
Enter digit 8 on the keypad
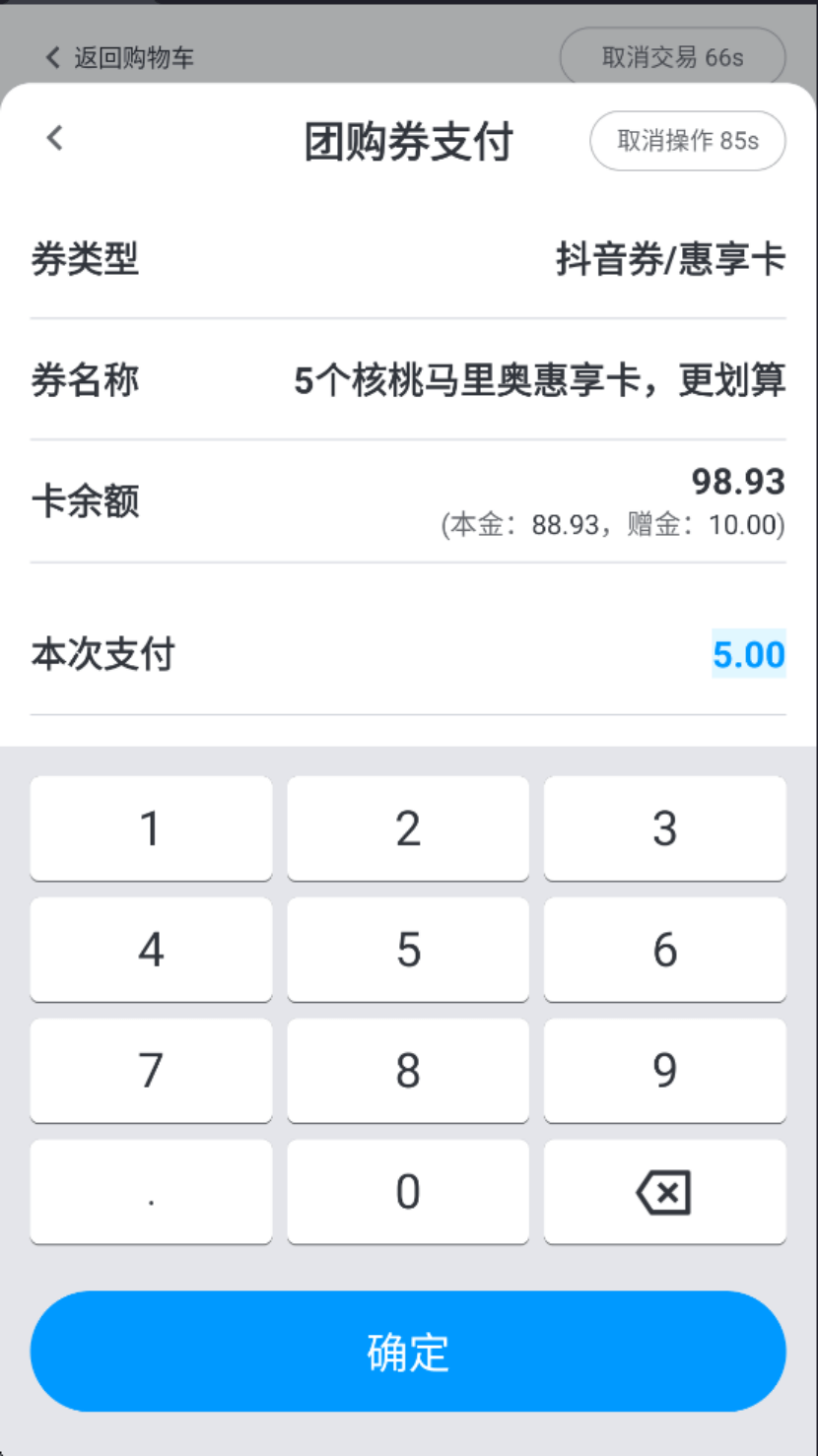click(408, 1071)
